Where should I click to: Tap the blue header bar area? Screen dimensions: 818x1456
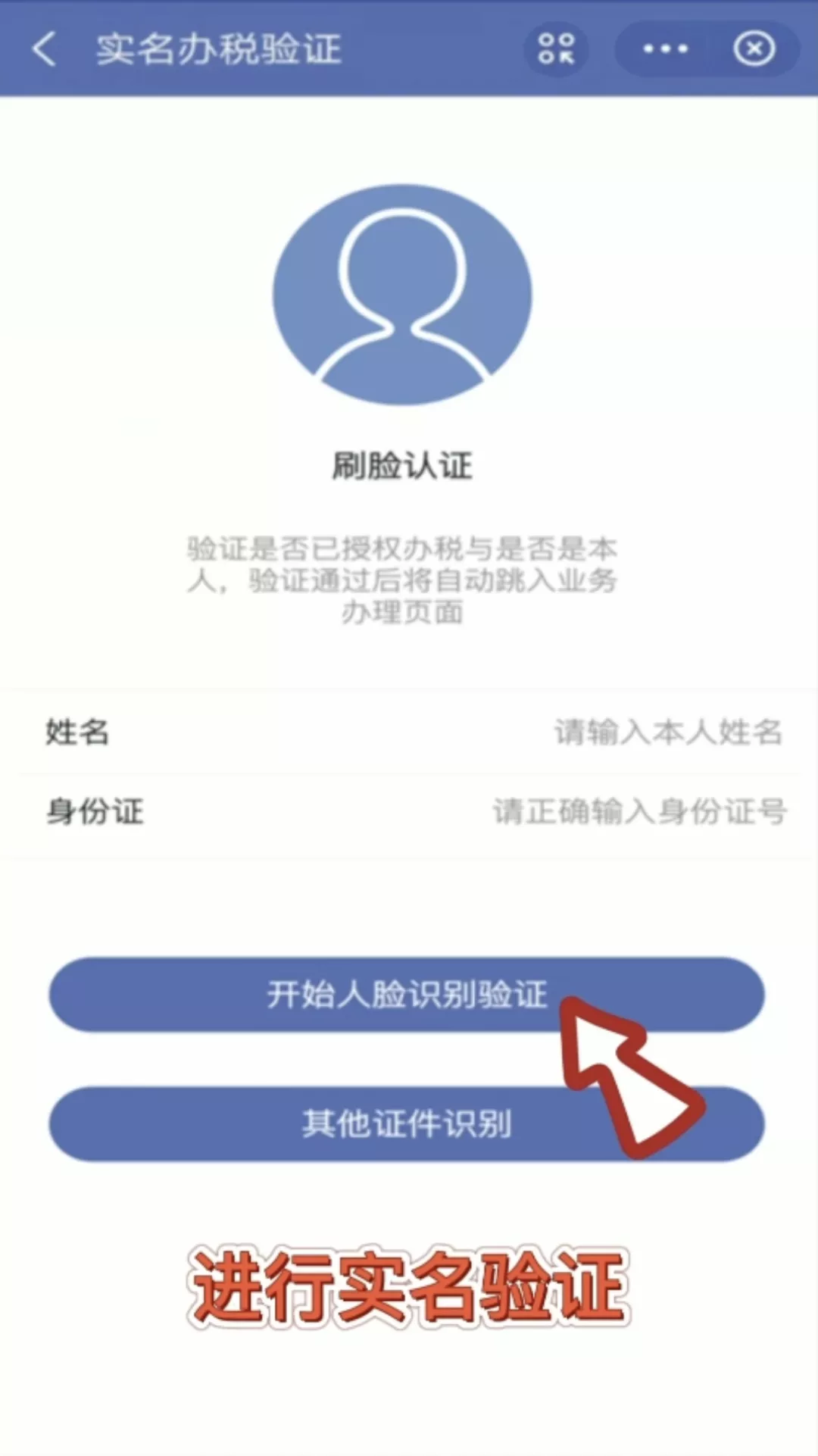[409, 48]
